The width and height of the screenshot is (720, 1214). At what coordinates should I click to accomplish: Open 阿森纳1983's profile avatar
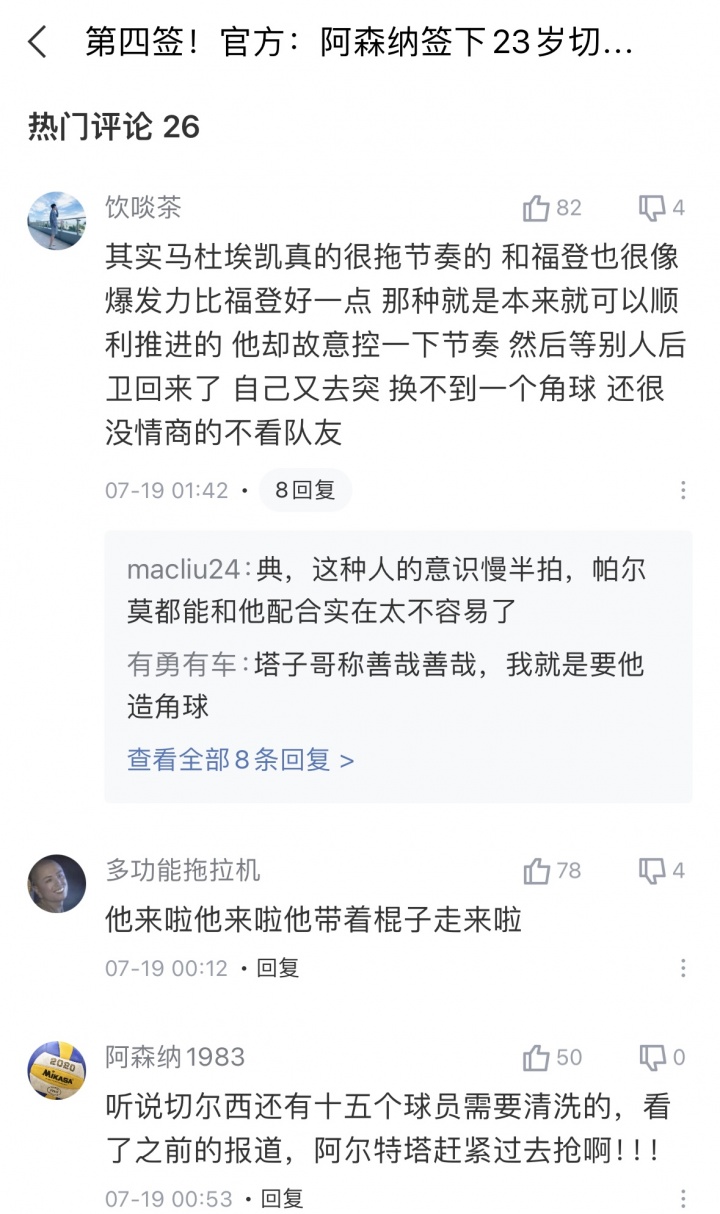[x=56, y=1070]
